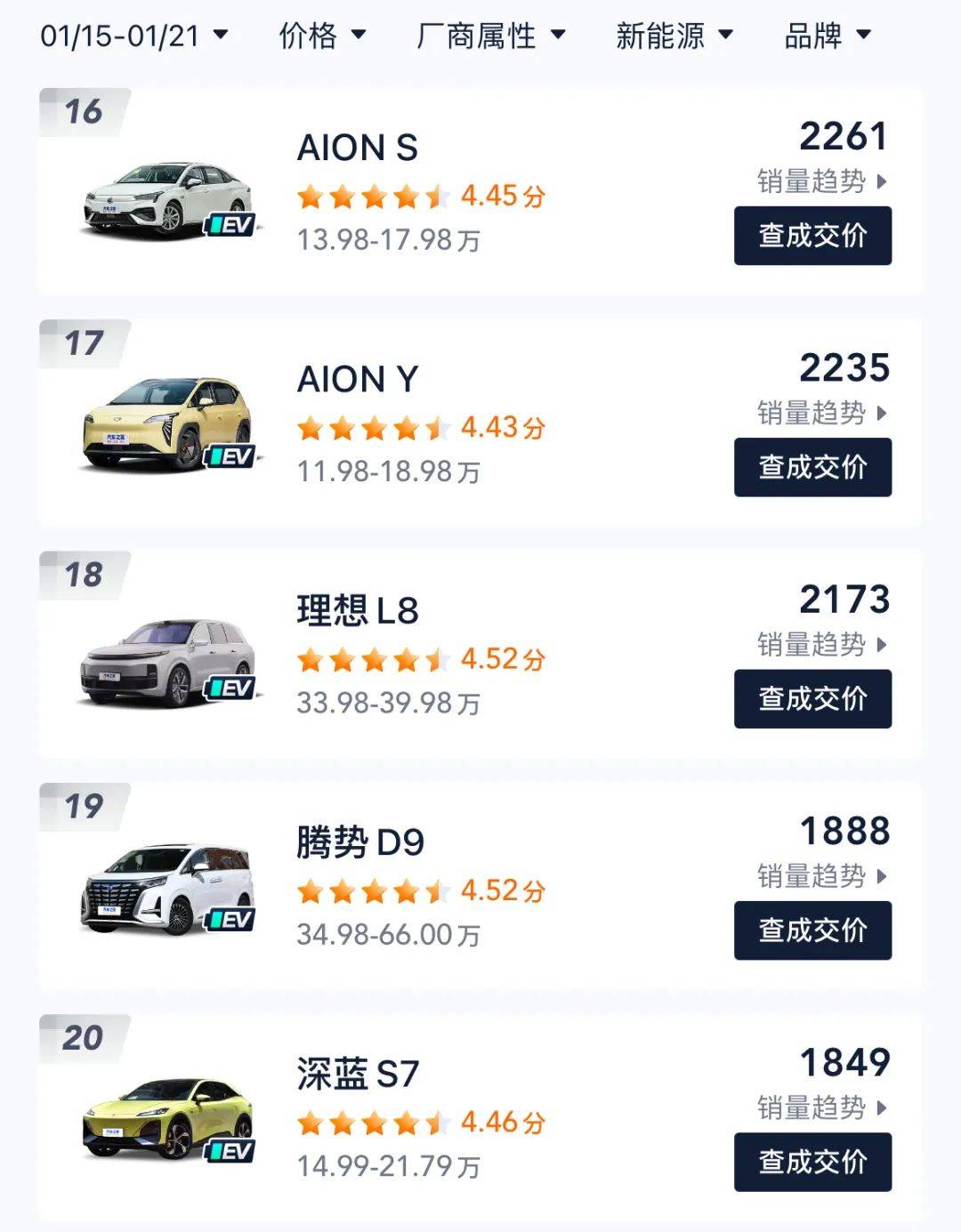Click 查成交价 button for 深蓝 S7

click(812, 1162)
